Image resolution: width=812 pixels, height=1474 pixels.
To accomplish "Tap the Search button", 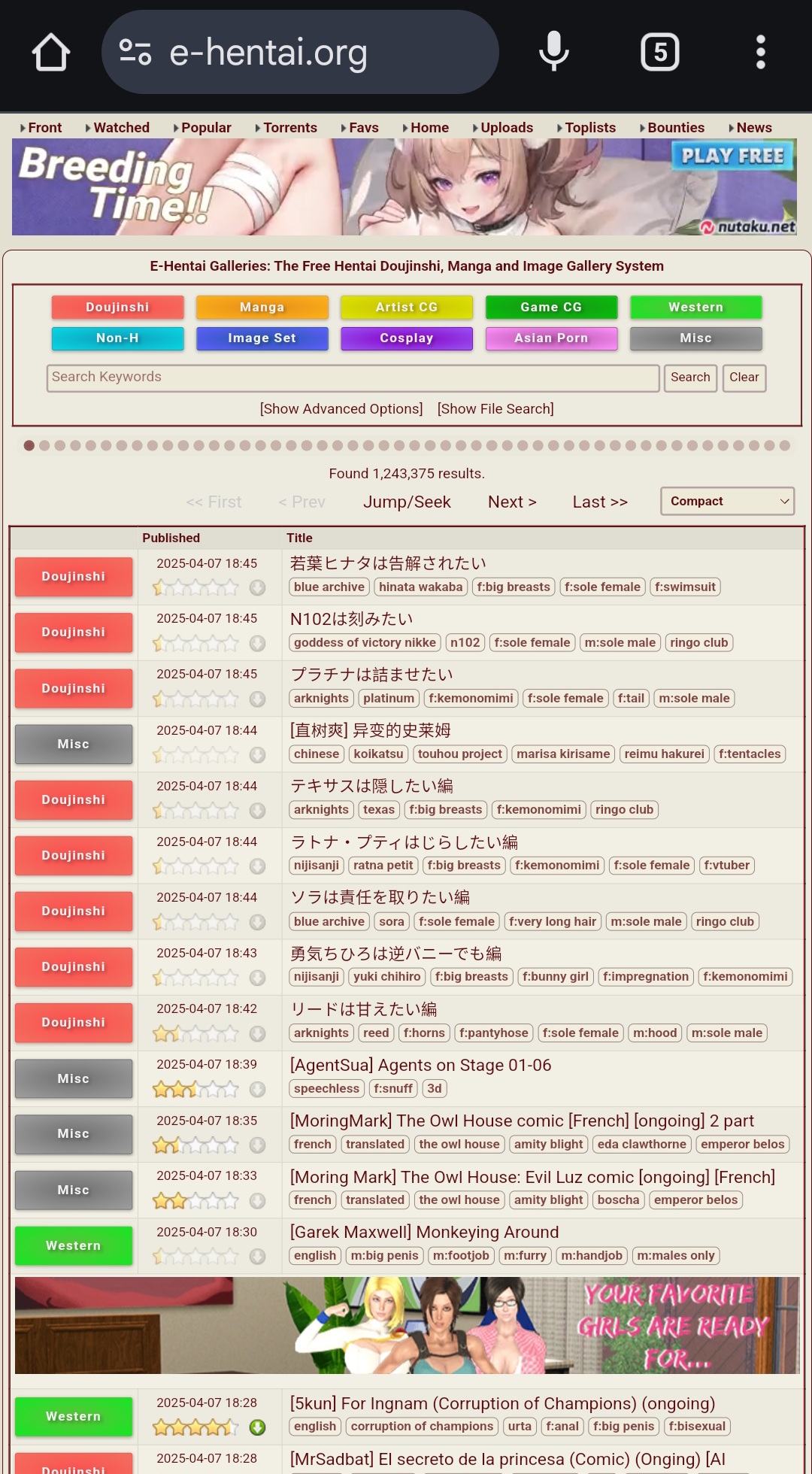I will (689, 378).
